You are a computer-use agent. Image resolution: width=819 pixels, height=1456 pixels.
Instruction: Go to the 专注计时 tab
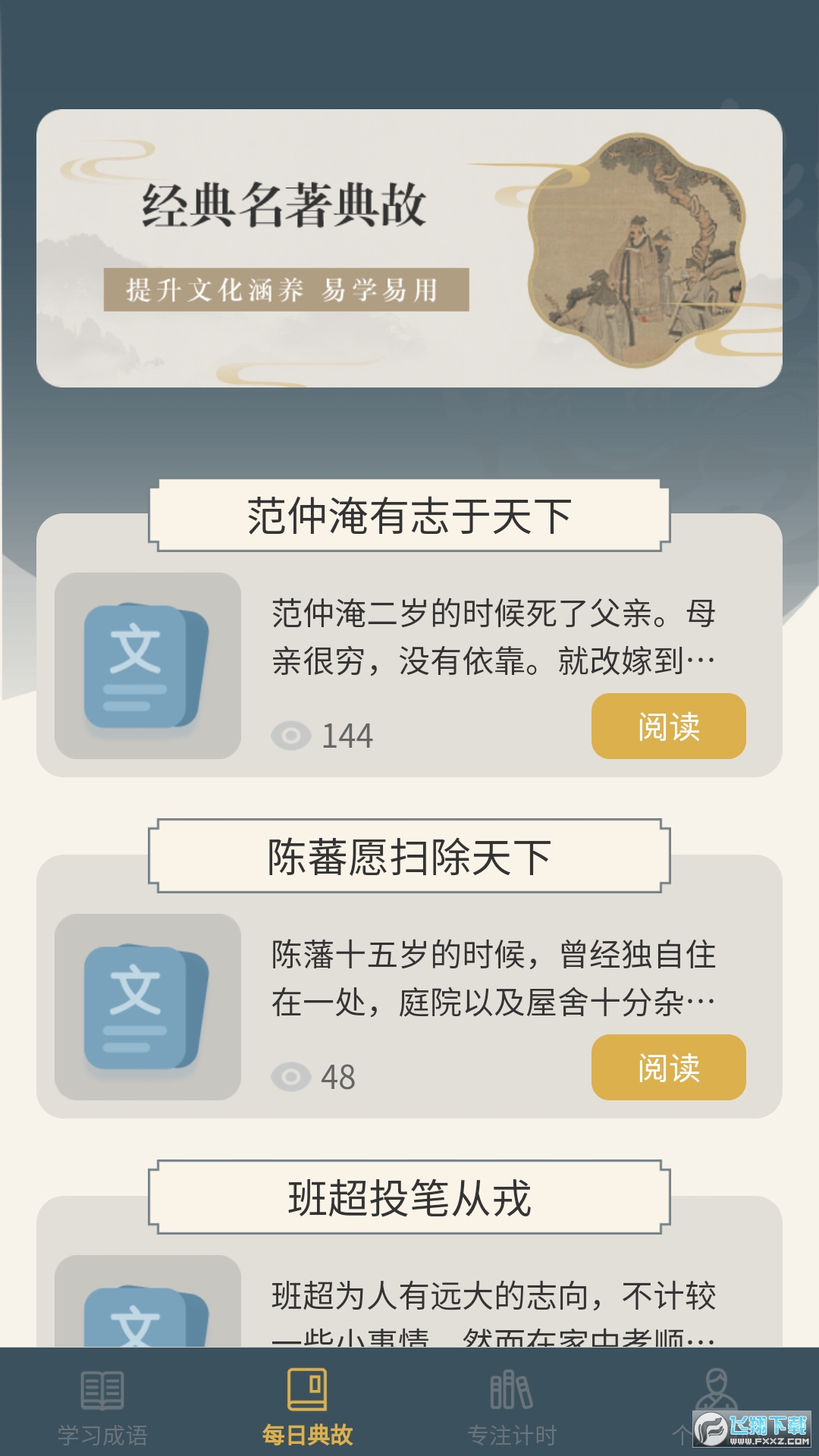tap(512, 1407)
